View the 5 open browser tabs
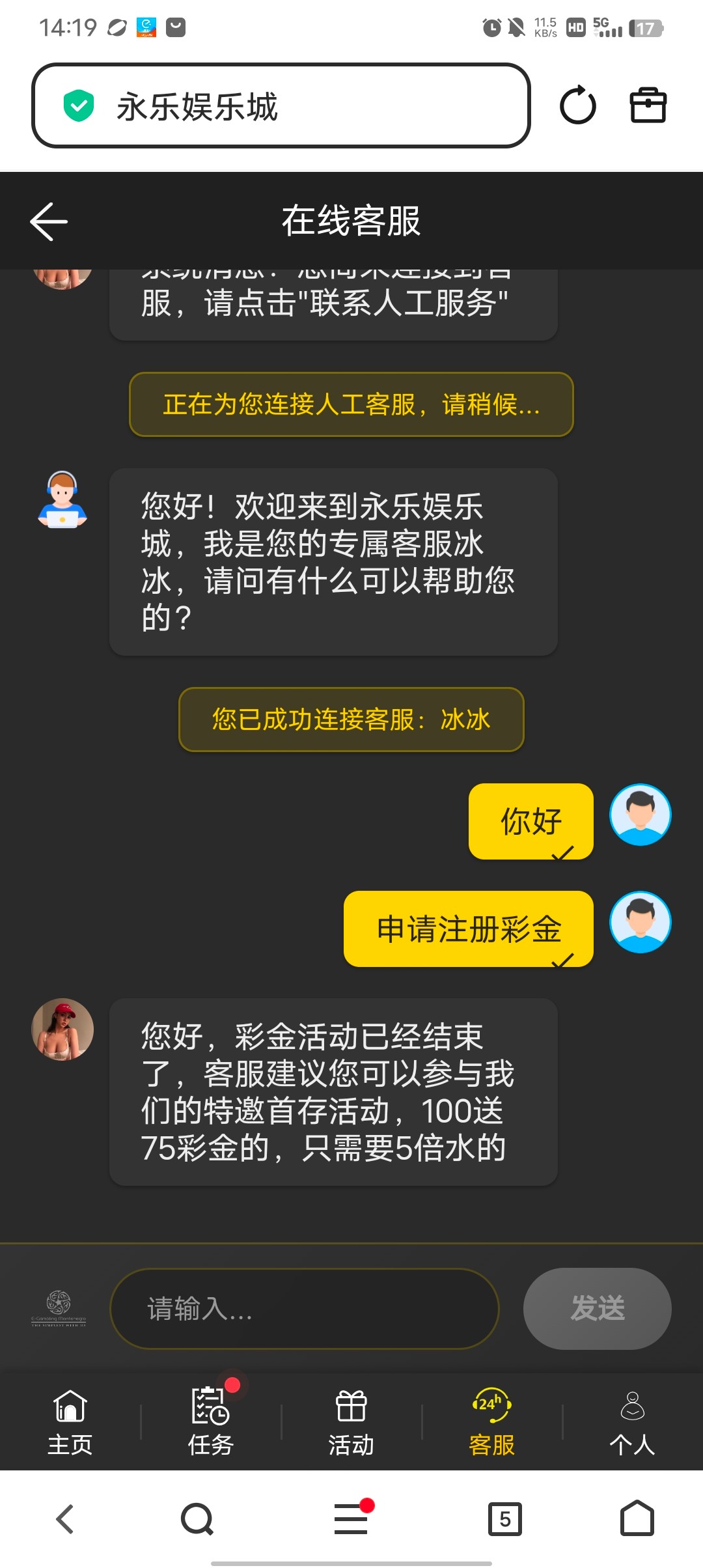The height and width of the screenshot is (1568, 703). coord(505,1519)
